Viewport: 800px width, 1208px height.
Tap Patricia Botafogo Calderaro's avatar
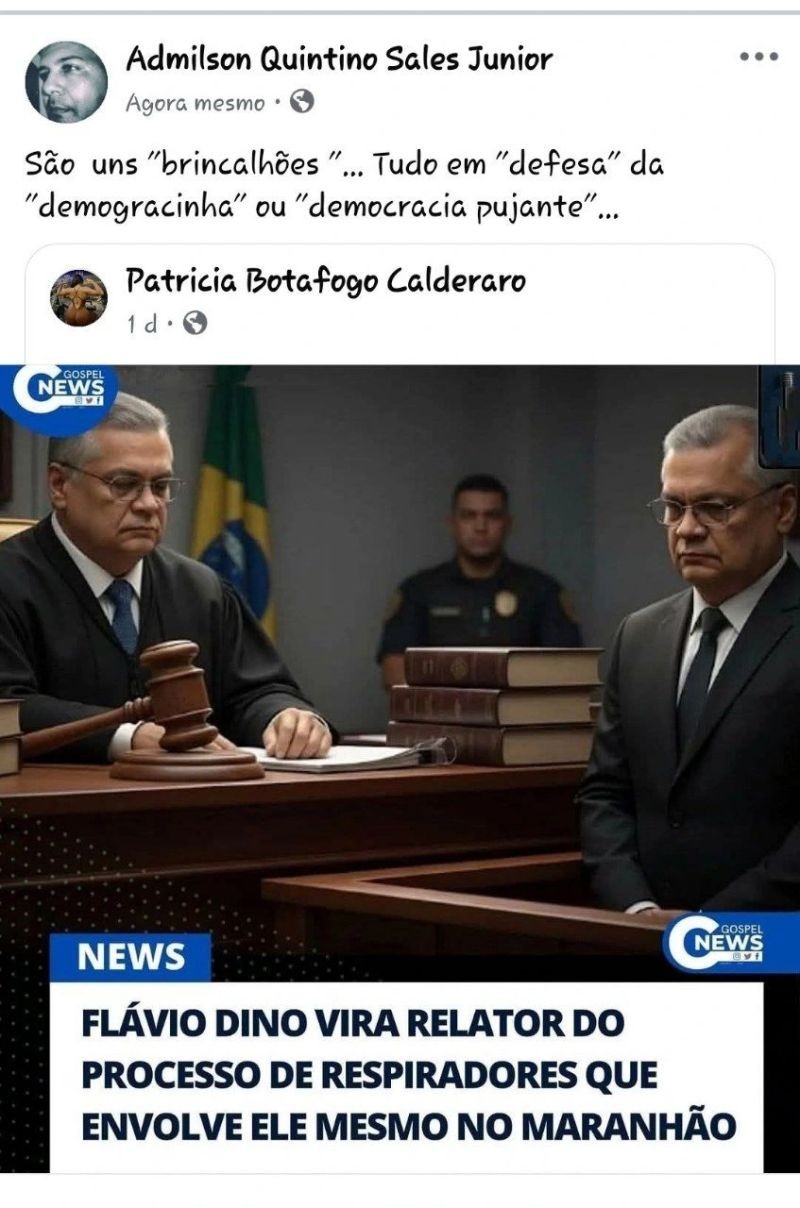pos(79,298)
